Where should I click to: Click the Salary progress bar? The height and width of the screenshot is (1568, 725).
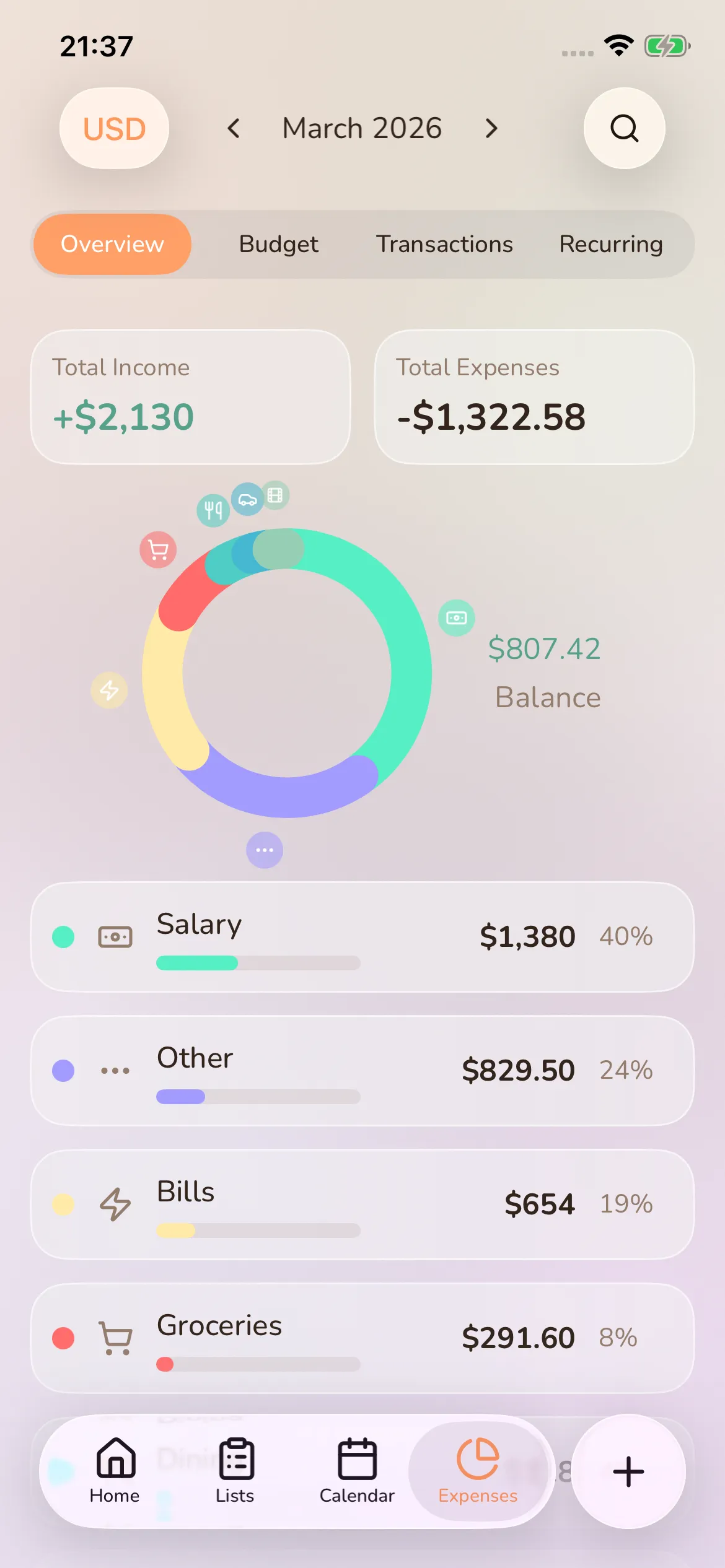pyautogui.click(x=258, y=964)
